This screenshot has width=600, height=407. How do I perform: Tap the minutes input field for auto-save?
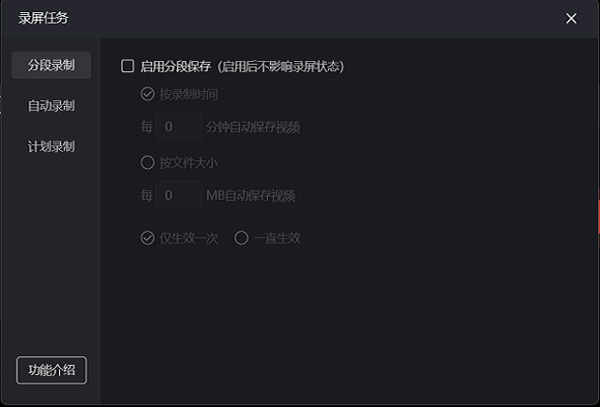(x=179, y=127)
